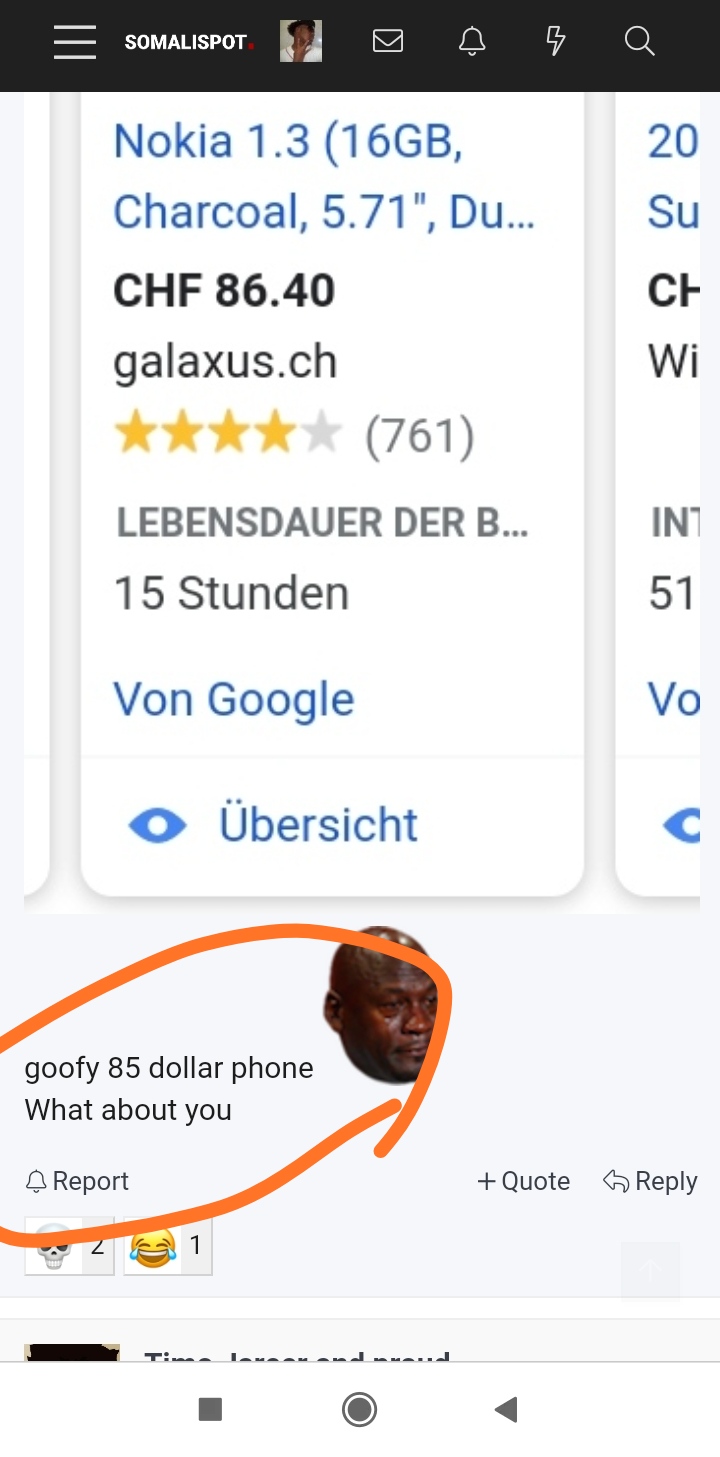Open the alerts bell icon
720x1457 pixels.
click(x=472, y=41)
